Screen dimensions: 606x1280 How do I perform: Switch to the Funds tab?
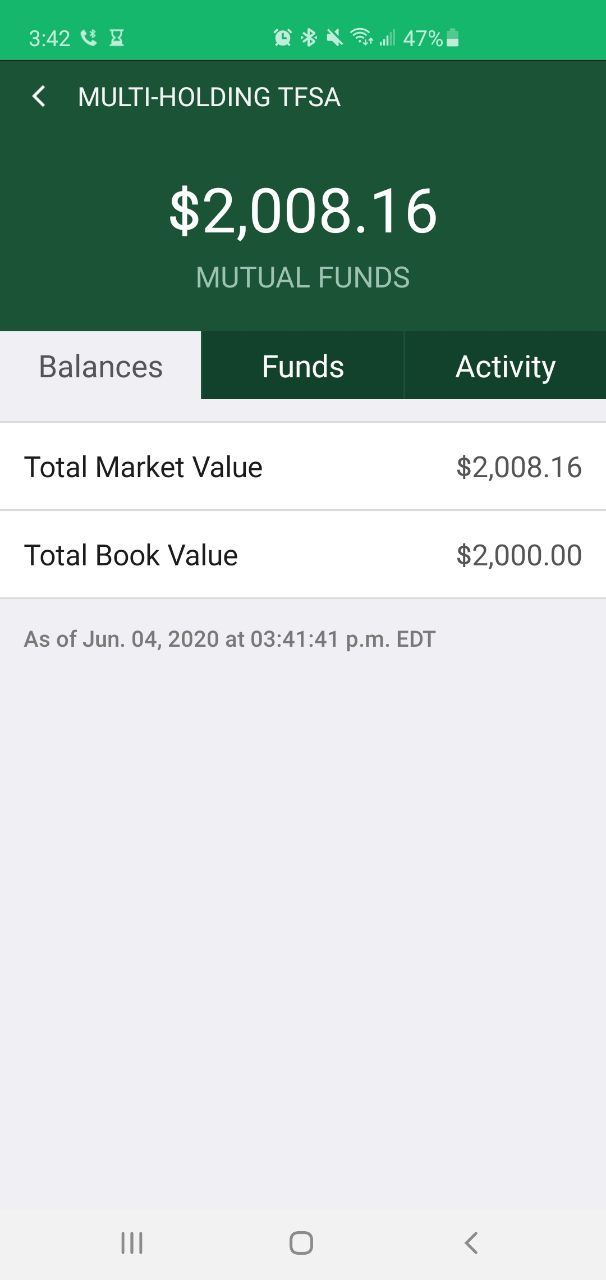click(x=303, y=366)
